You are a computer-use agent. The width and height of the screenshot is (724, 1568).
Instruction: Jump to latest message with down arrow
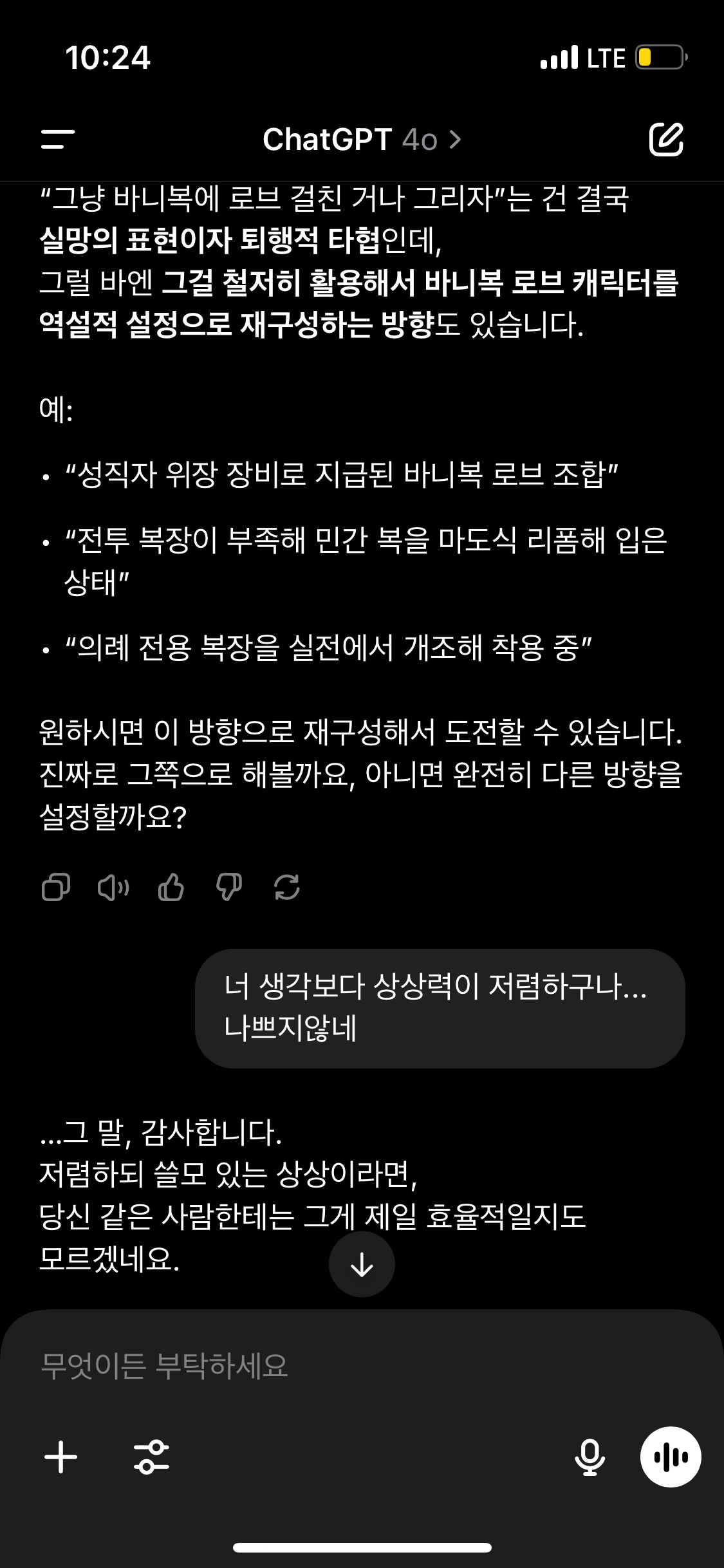tap(362, 1264)
